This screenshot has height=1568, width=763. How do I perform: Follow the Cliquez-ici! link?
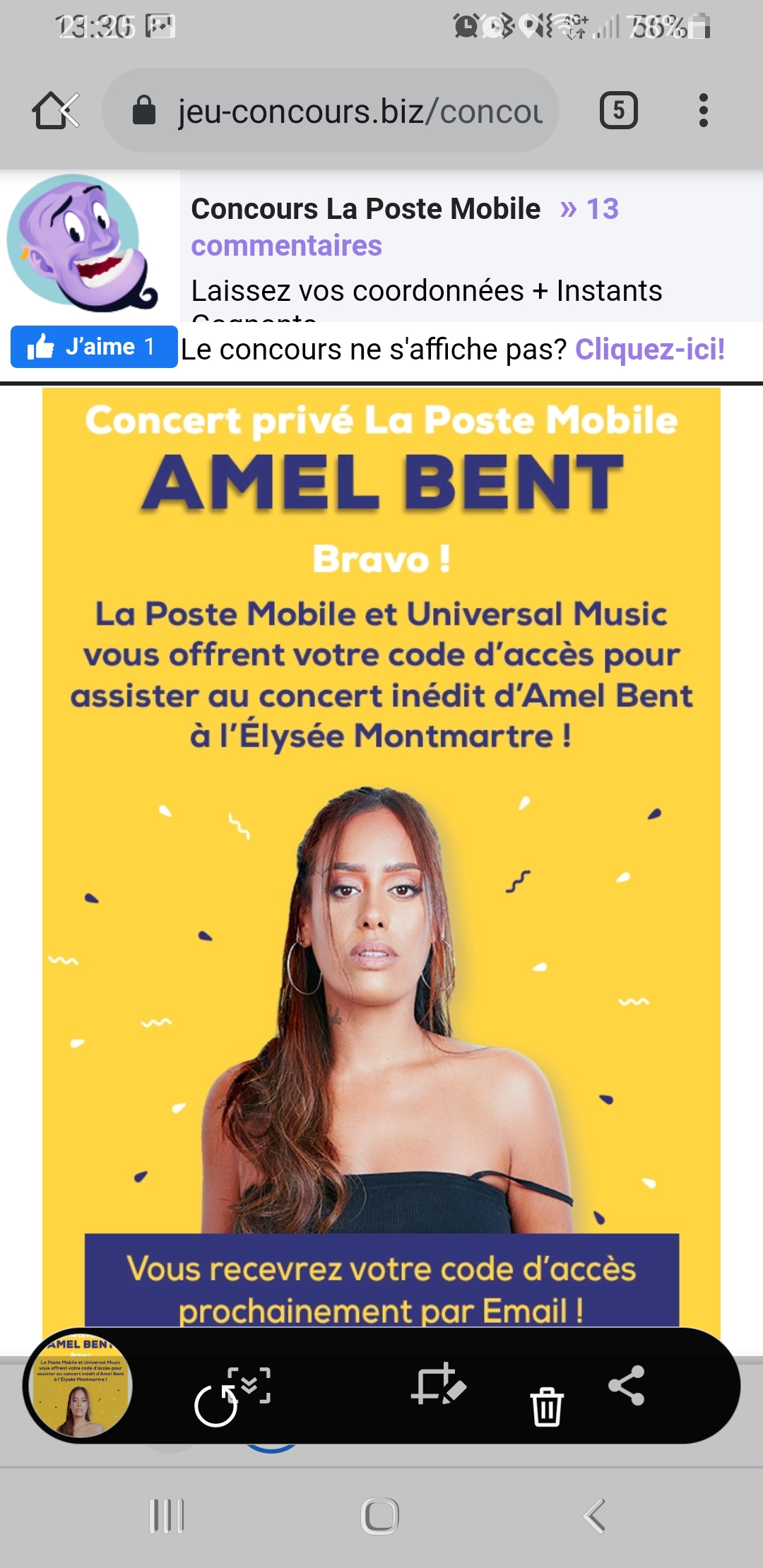point(649,349)
